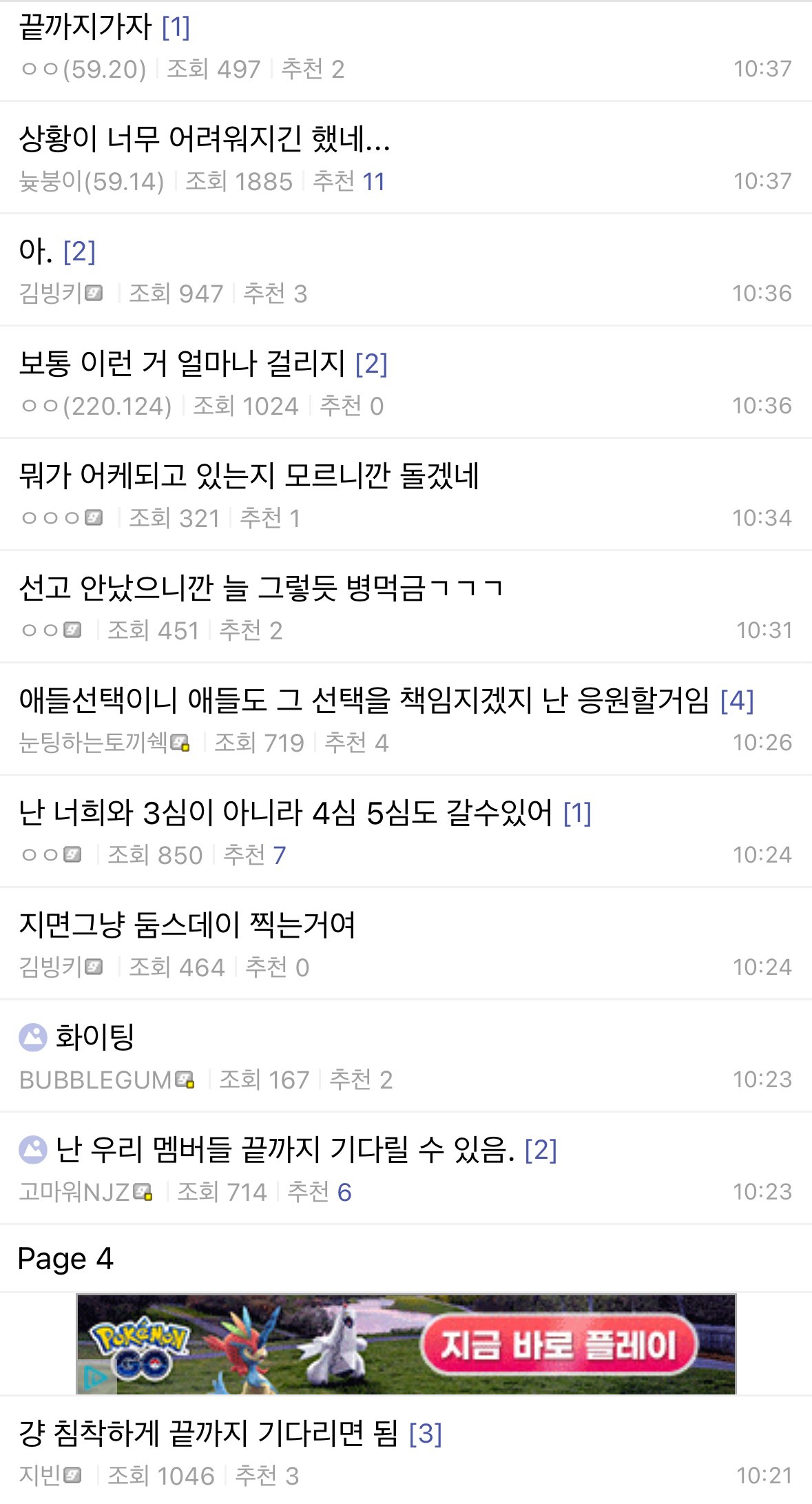
Task: Open '보통 이런 거 얼마나 걸리지' post
Action: (x=182, y=364)
